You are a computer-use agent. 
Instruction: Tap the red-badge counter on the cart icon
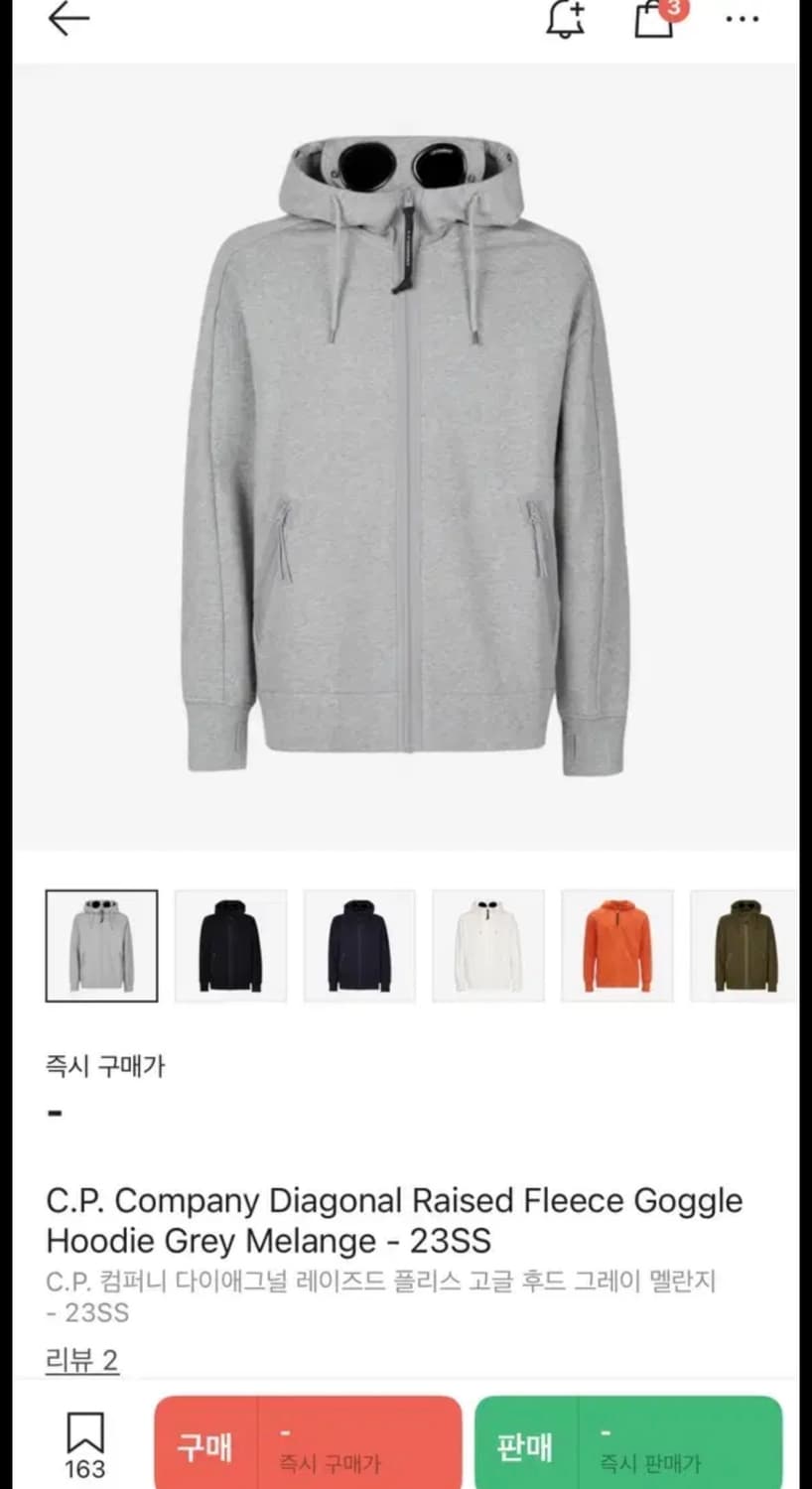pos(672,9)
